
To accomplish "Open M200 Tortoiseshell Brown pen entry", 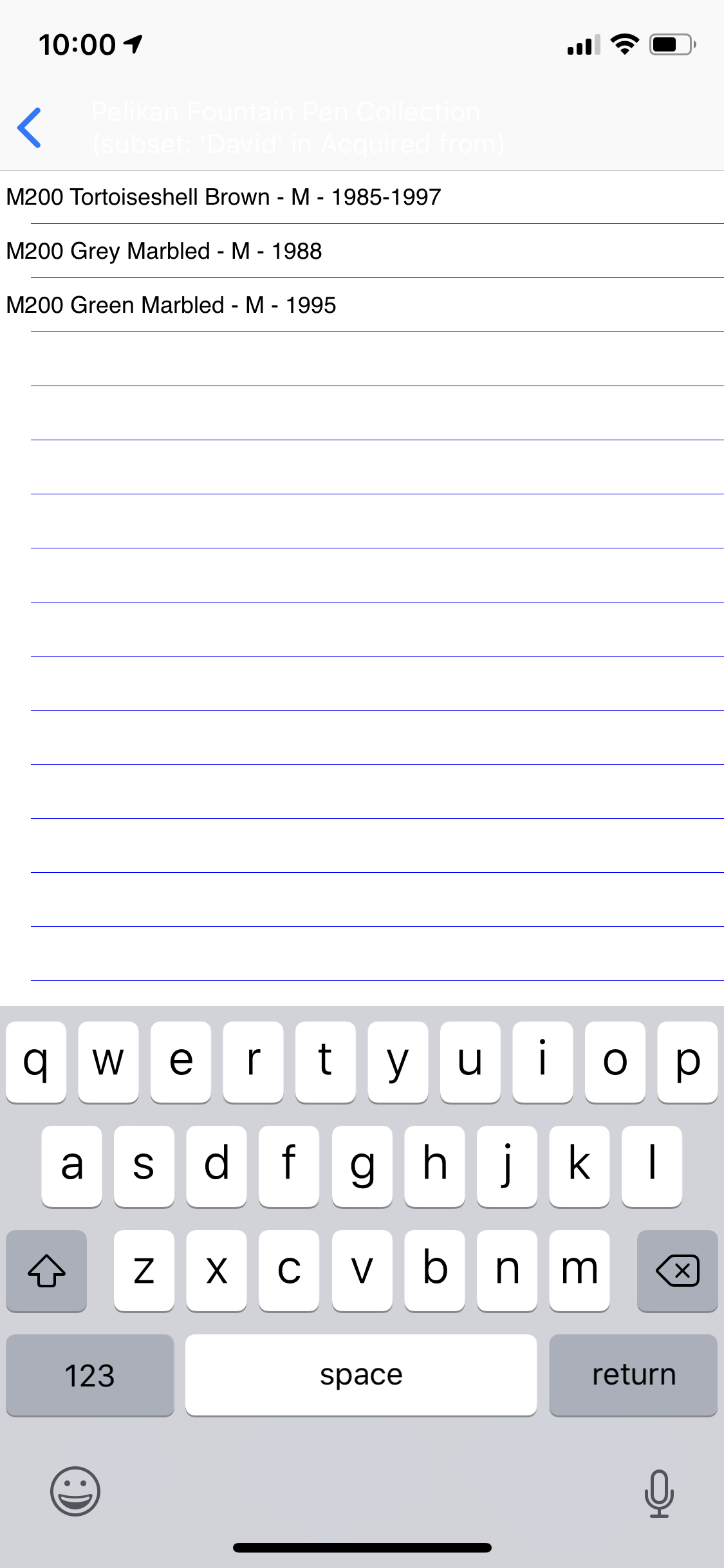I will 224,197.
